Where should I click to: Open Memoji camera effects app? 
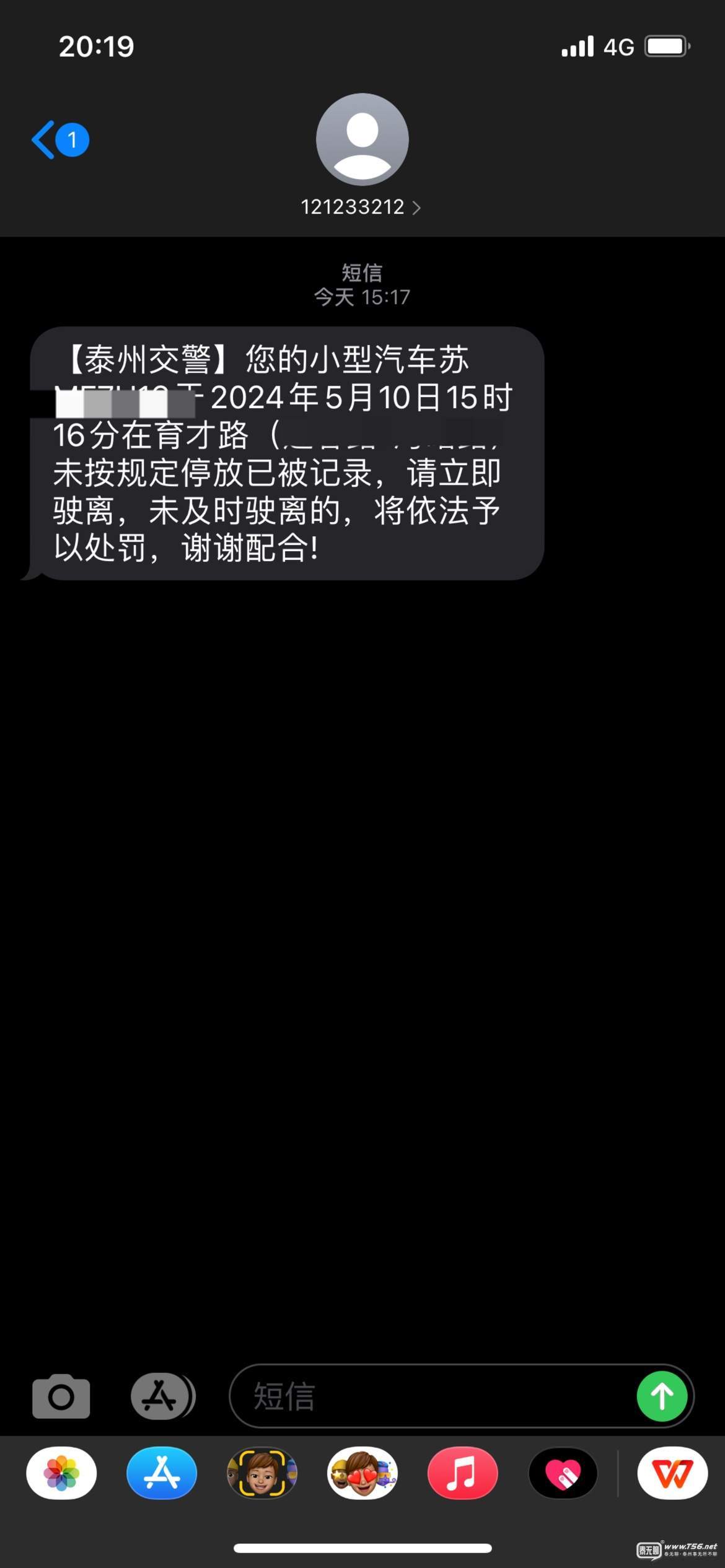point(262,1473)
